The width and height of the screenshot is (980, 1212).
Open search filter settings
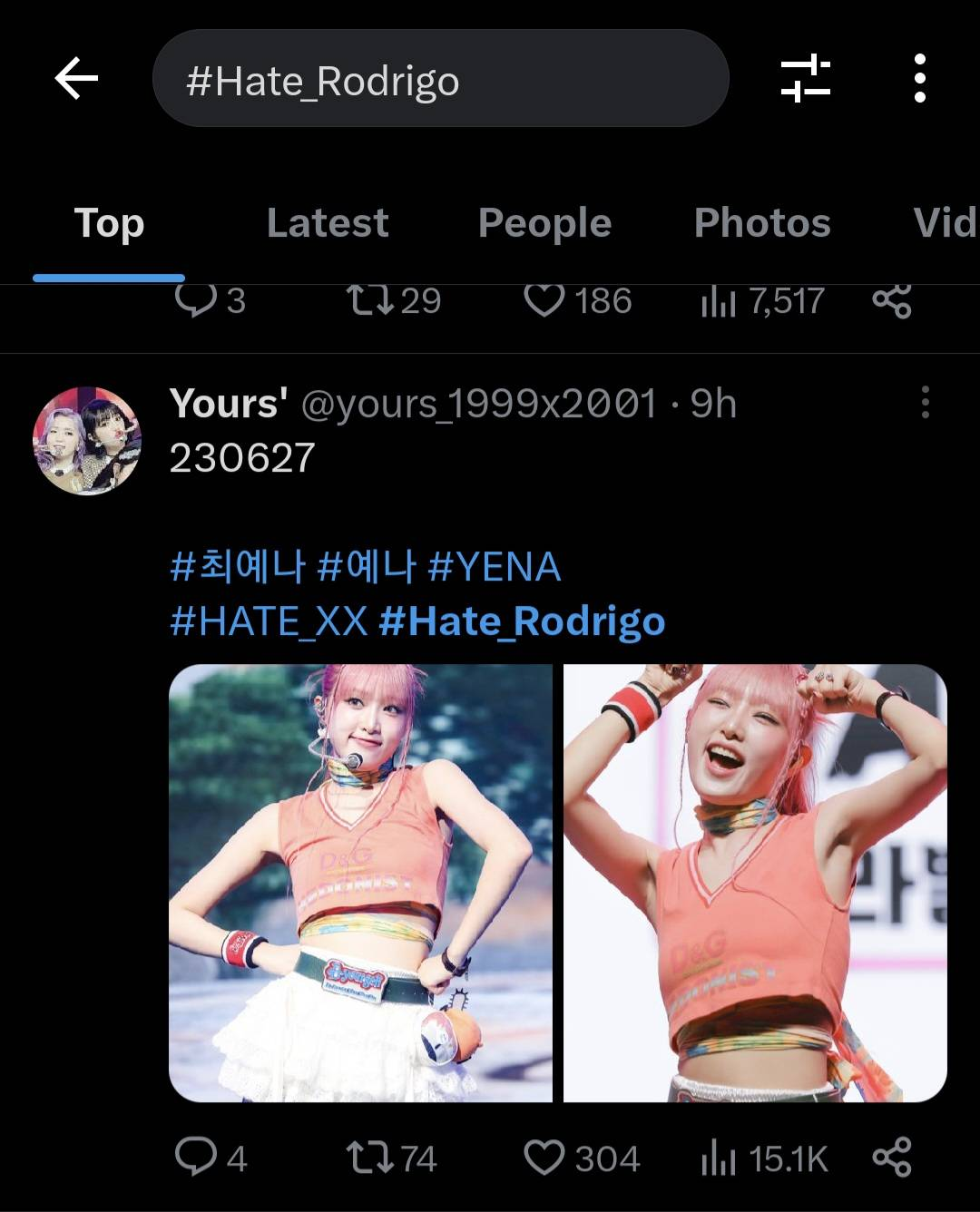[x=805, y=79]
